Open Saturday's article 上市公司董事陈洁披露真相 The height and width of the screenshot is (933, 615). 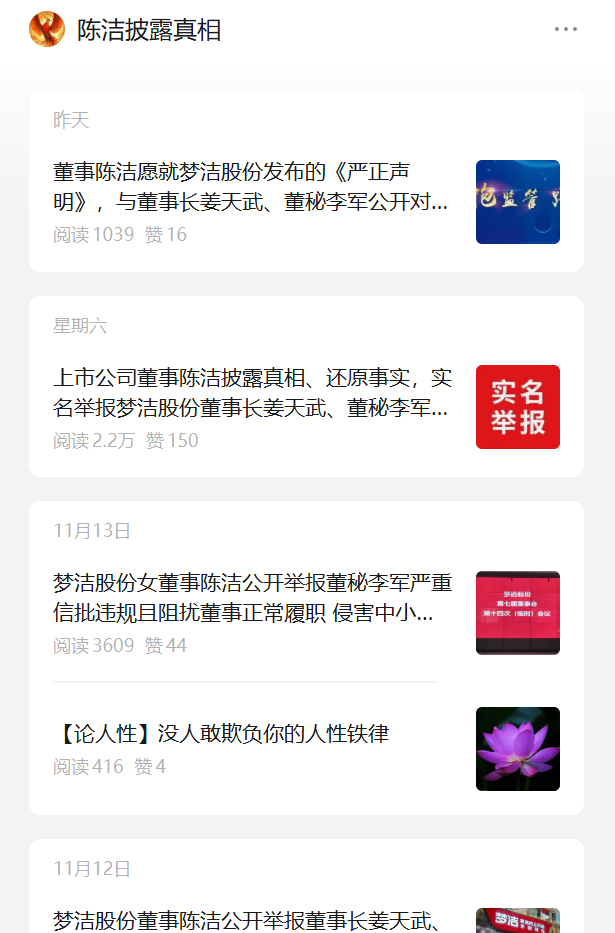[x=252, y=392]
